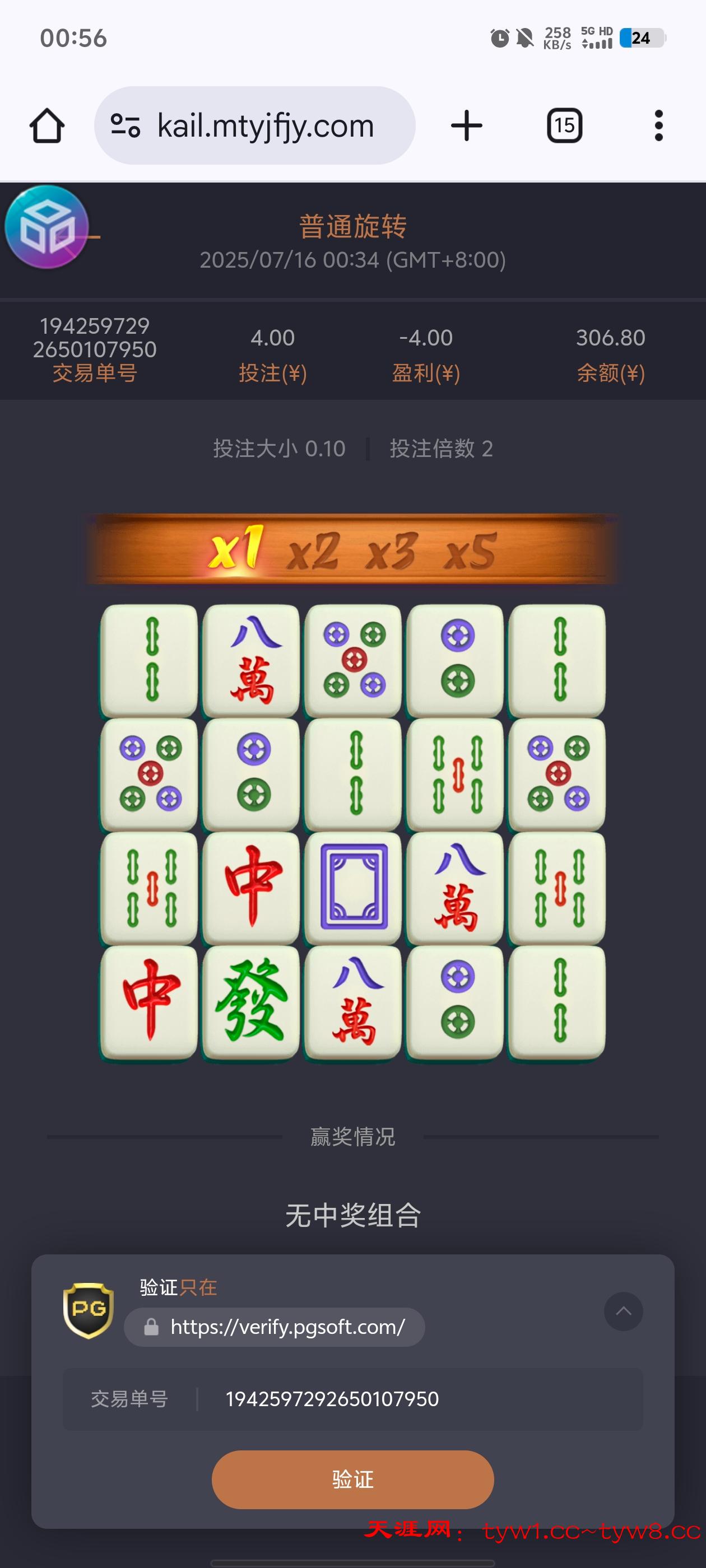
Task: Open a new browser tab
Action: [467, 126]
